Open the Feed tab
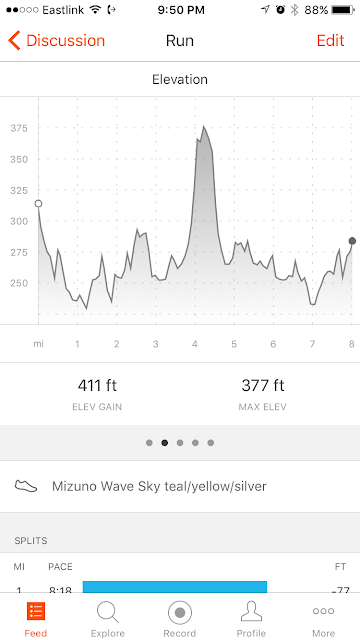Screen dimensions: 360x640 [36, 618]
